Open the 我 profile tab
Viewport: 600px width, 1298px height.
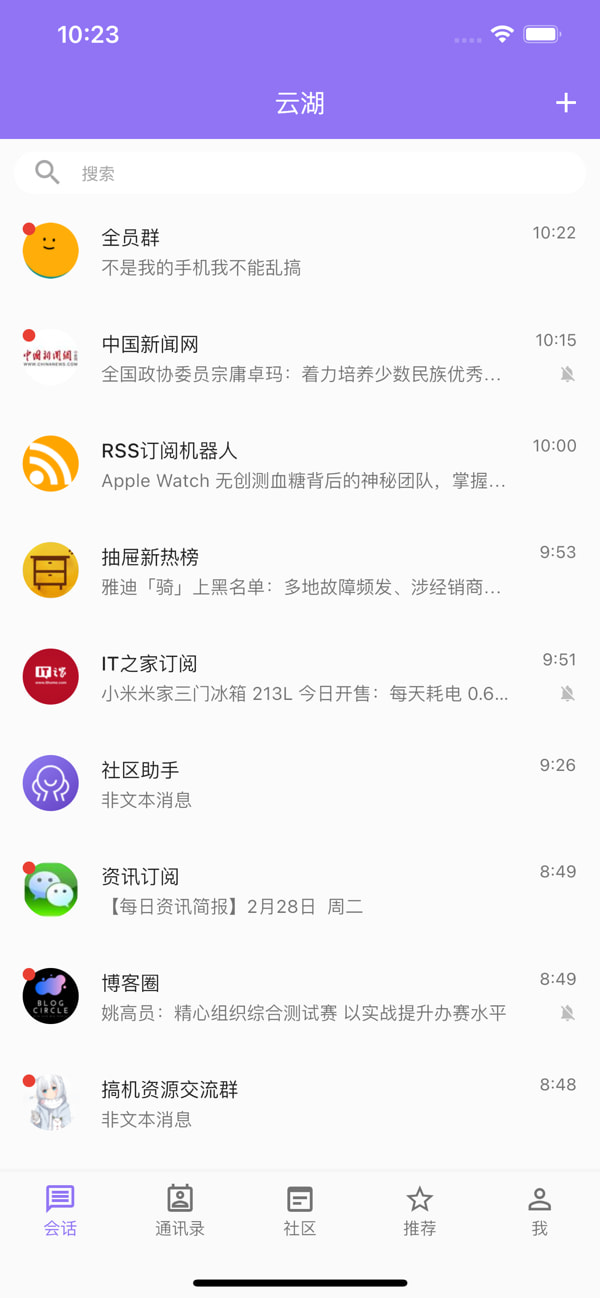point(540,1211)
